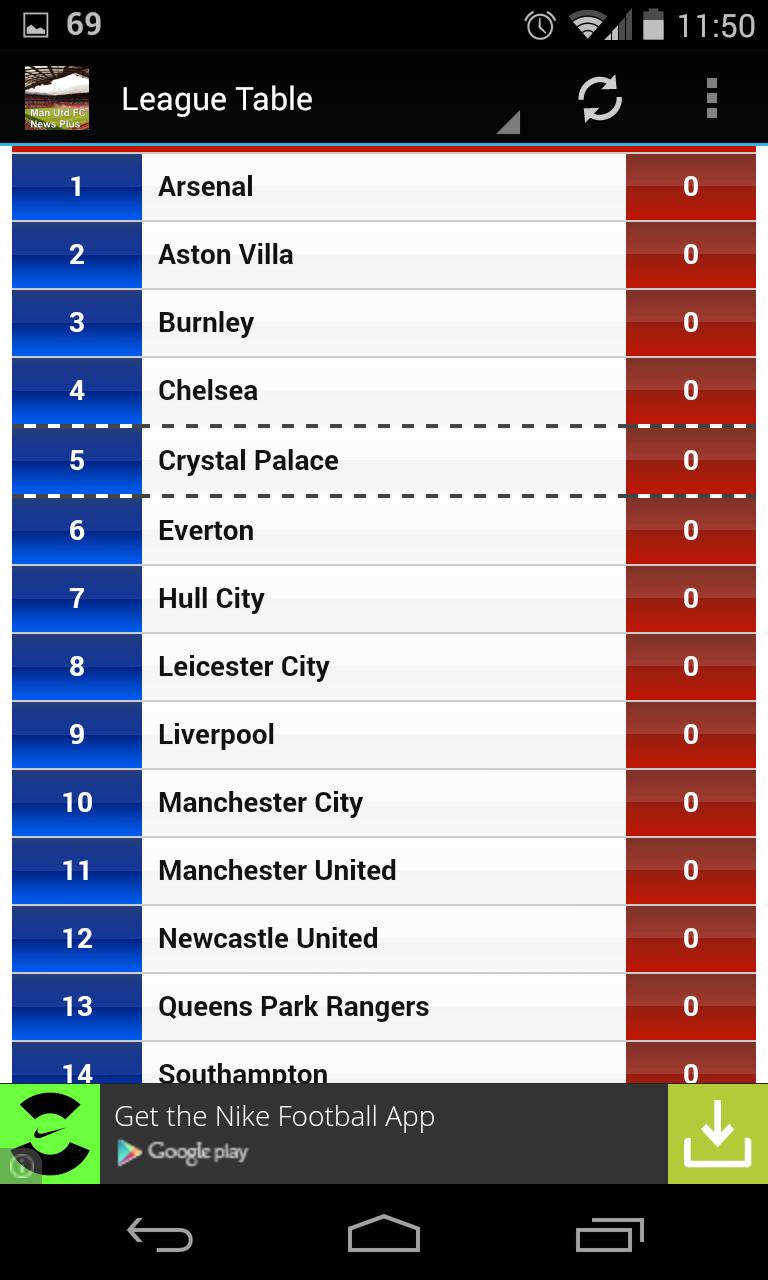
Task: Tap the green download icon on the ad banner
Action: (x=717, y=1133)
